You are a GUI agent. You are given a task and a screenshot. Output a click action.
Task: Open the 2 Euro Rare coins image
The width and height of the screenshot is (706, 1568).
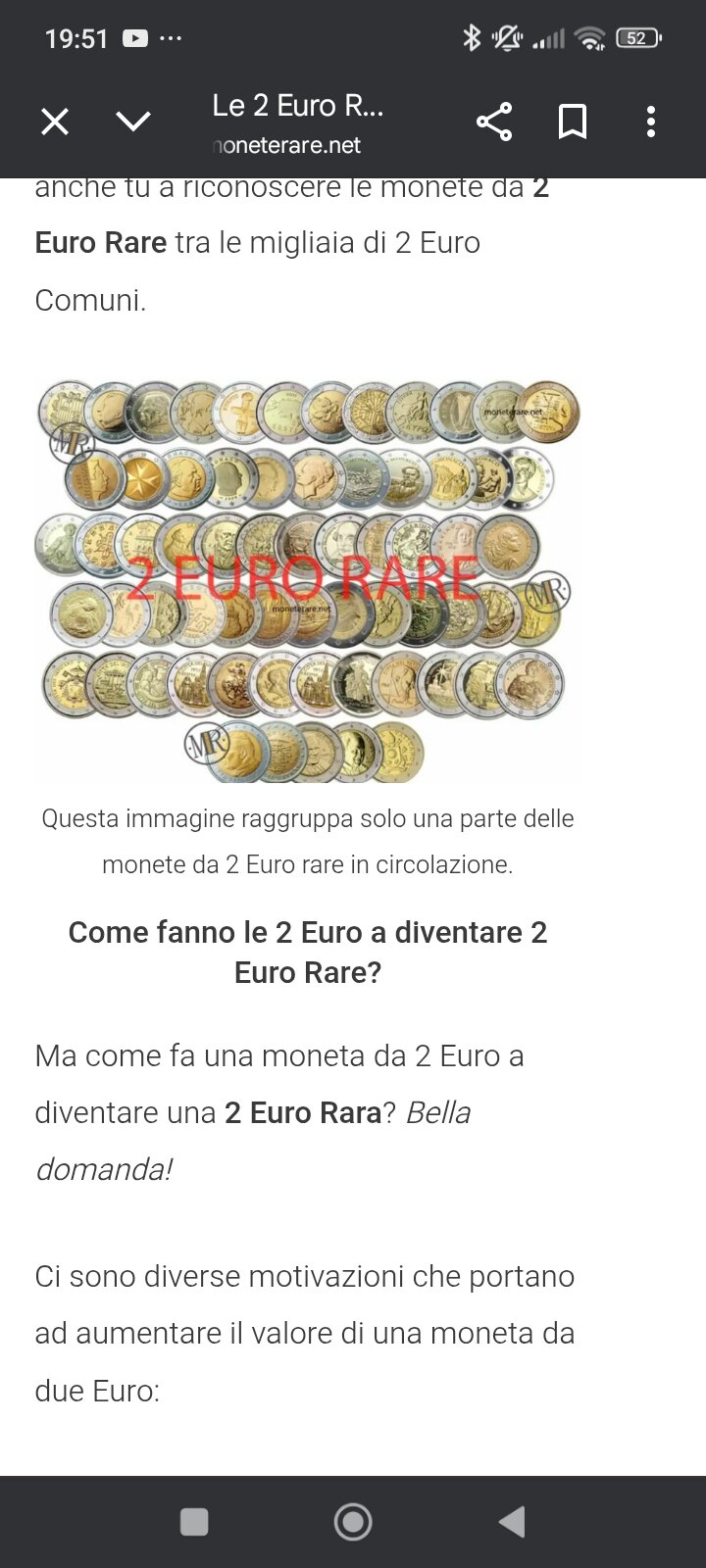pyautogui.click(x=308, y=580)
